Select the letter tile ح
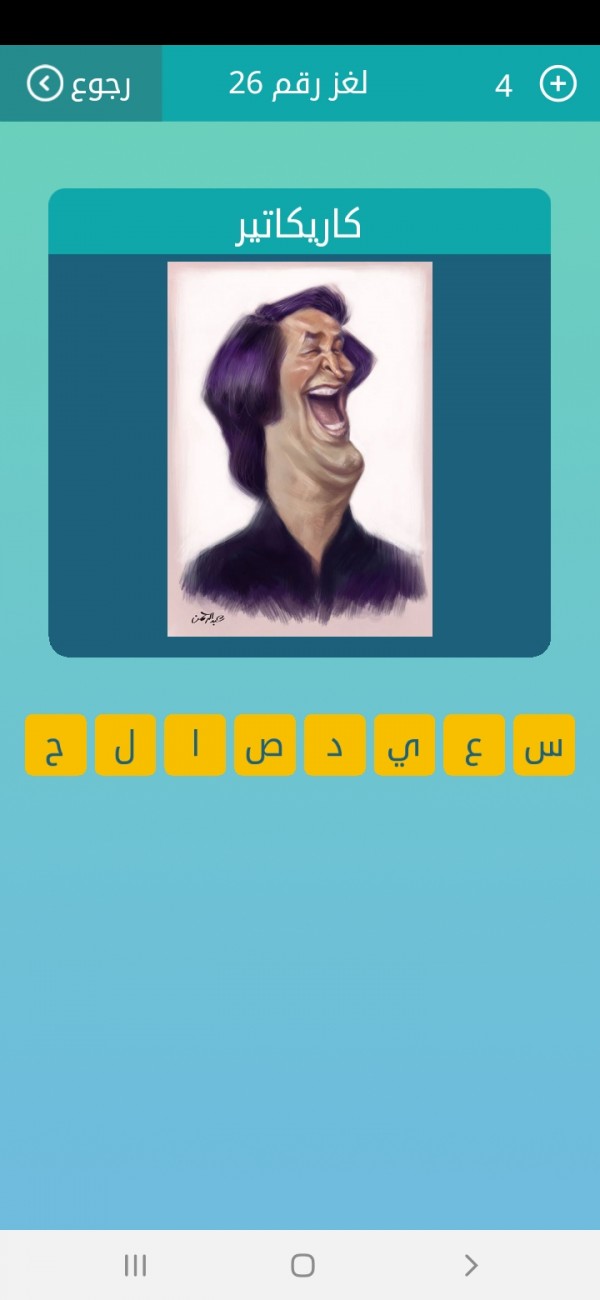600x1300 pixels. pos(55,745)
